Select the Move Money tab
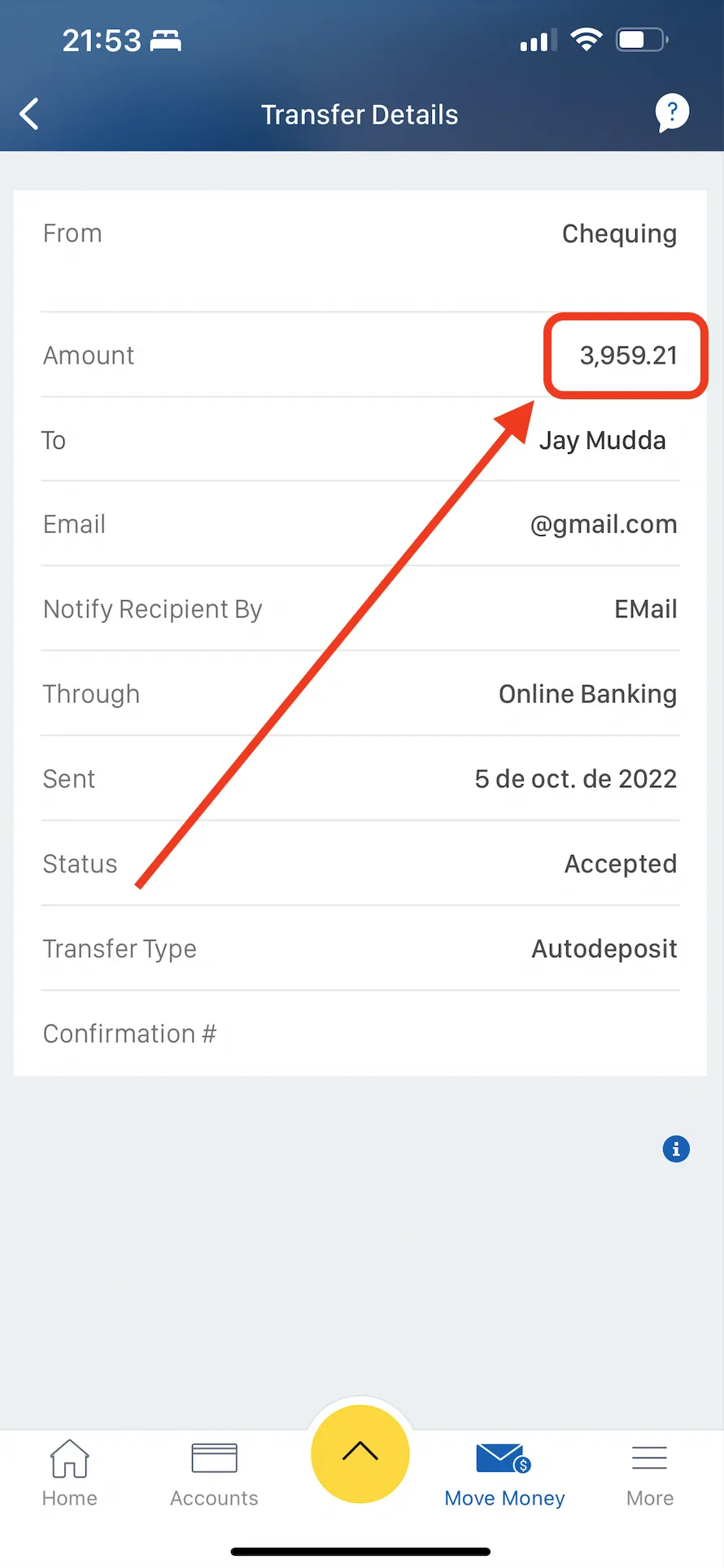 (504, 1473)
